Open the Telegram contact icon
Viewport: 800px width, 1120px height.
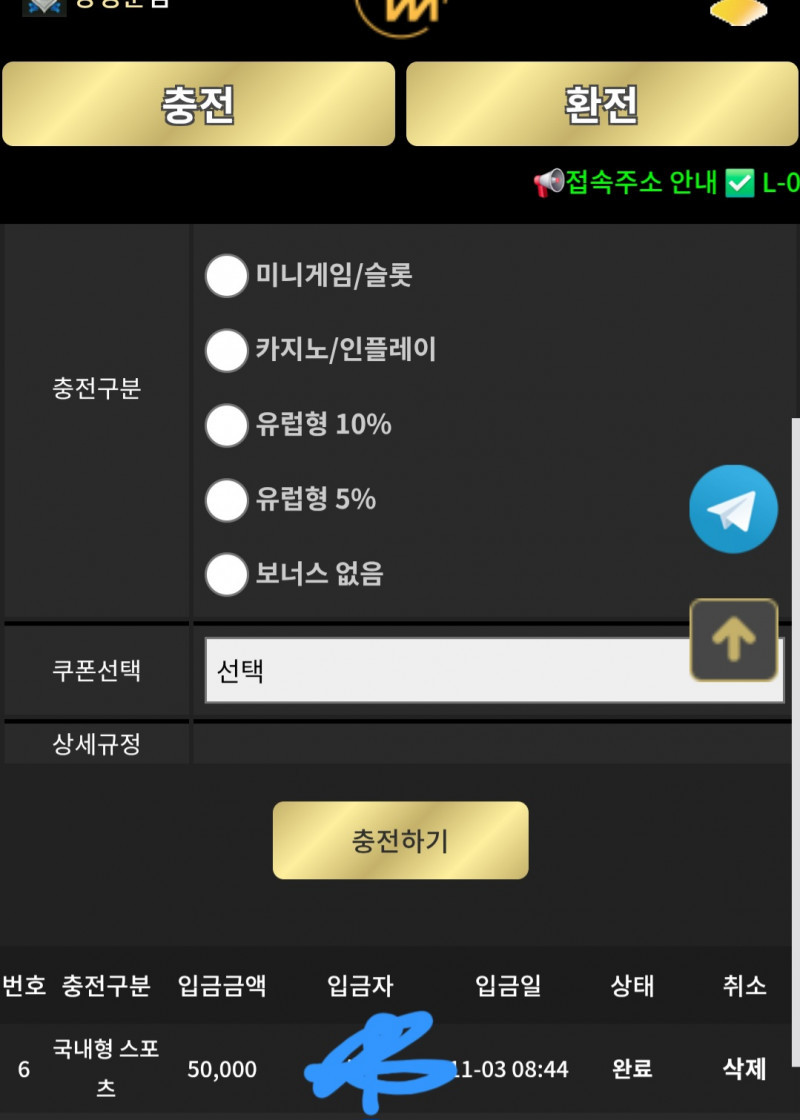[x=733, y=509]
